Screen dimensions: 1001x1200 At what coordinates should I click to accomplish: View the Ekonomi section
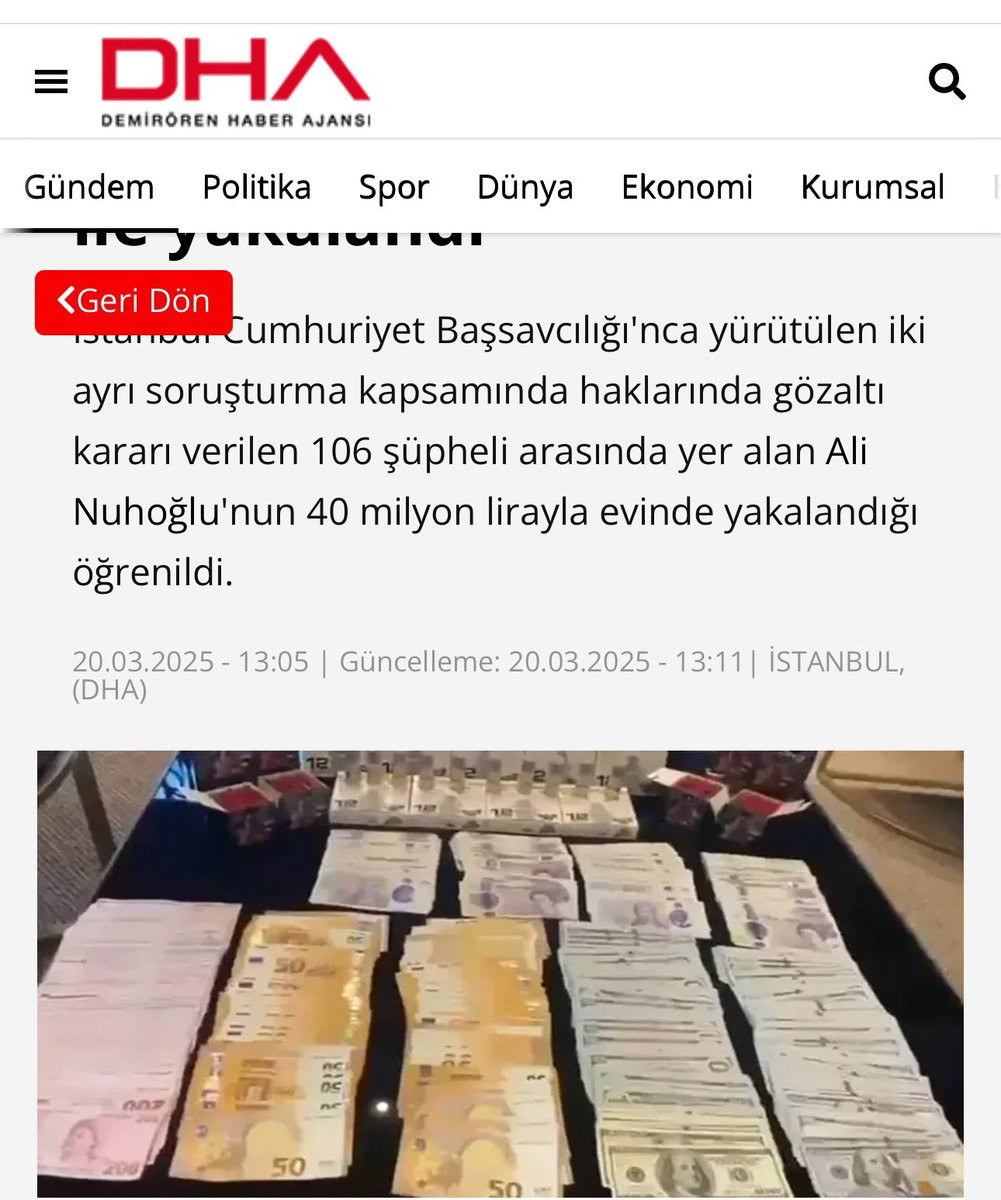pyautogui.click(x=687, y=187)
